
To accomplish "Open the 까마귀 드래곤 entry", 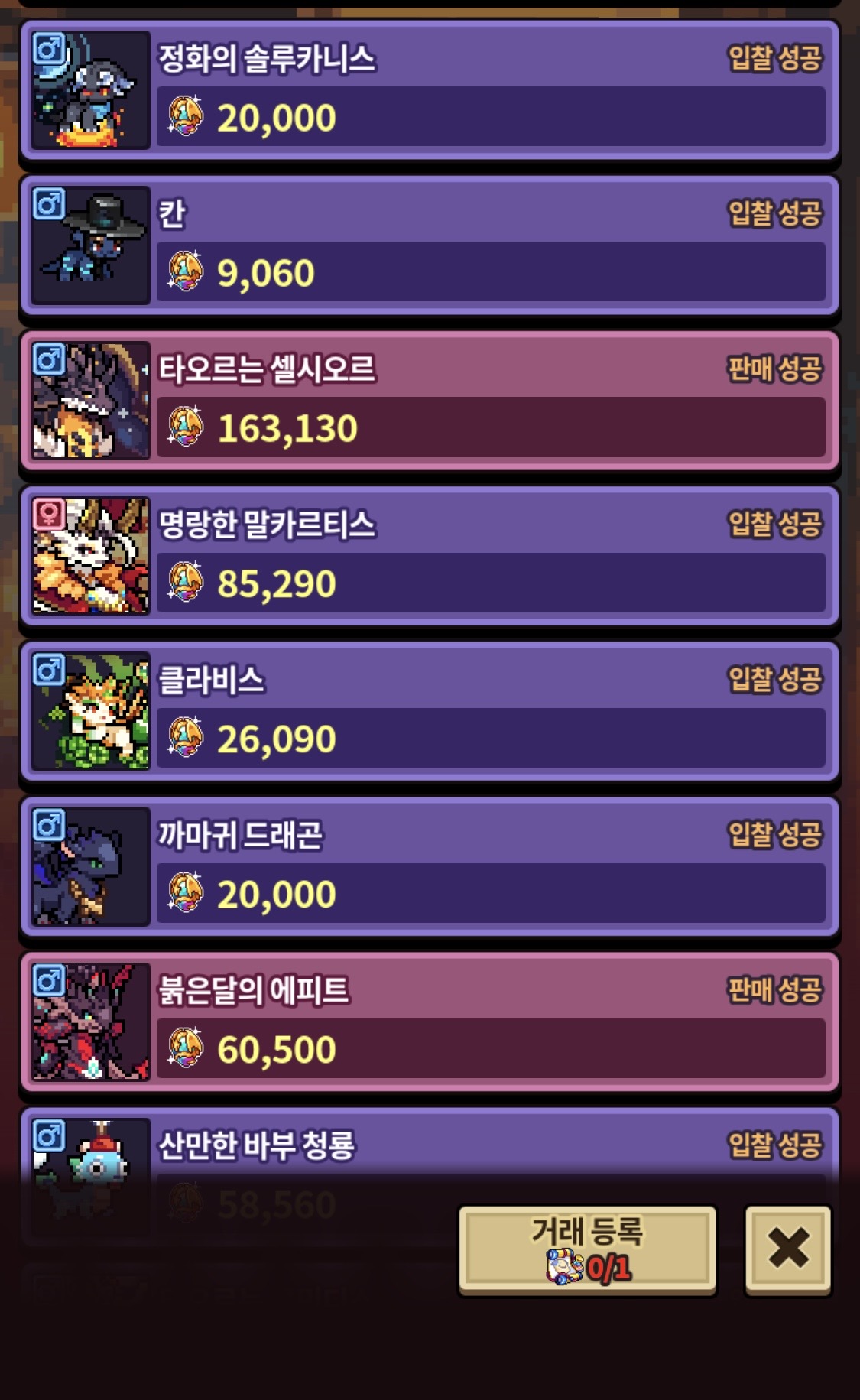I will 429,866.
